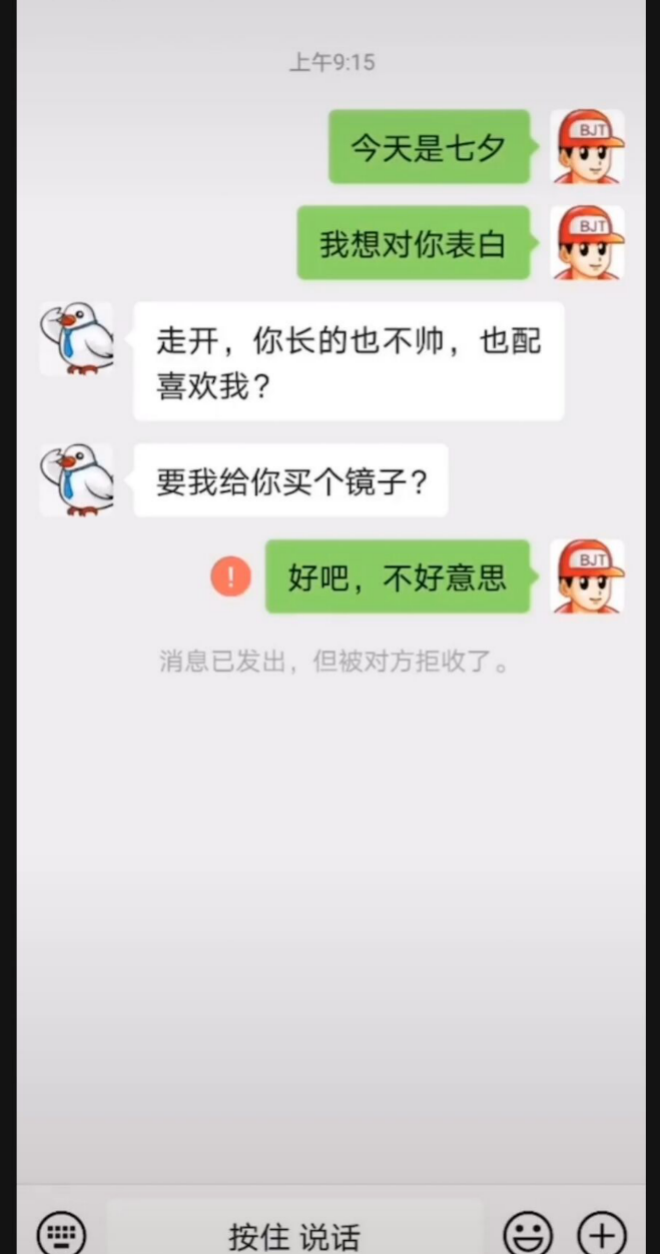Open sender avatar beside 今天是七夕

click(x=587, y=147)
